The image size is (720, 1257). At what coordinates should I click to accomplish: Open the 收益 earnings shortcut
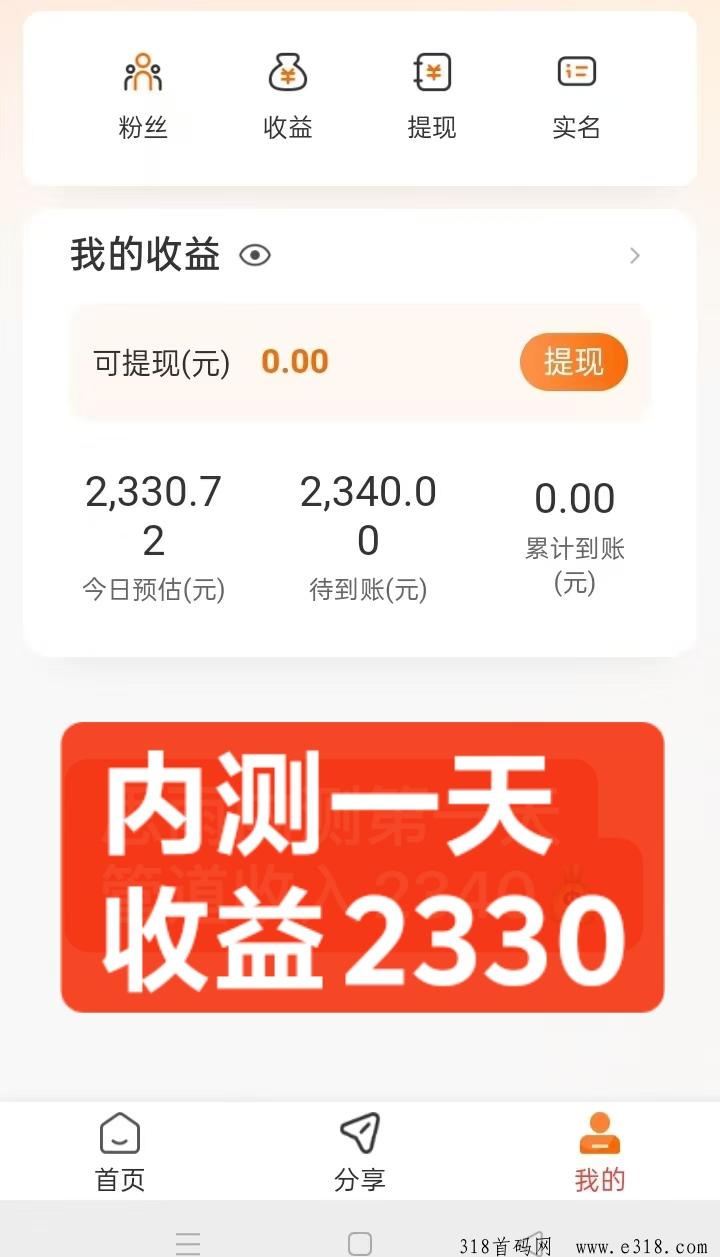288,96
